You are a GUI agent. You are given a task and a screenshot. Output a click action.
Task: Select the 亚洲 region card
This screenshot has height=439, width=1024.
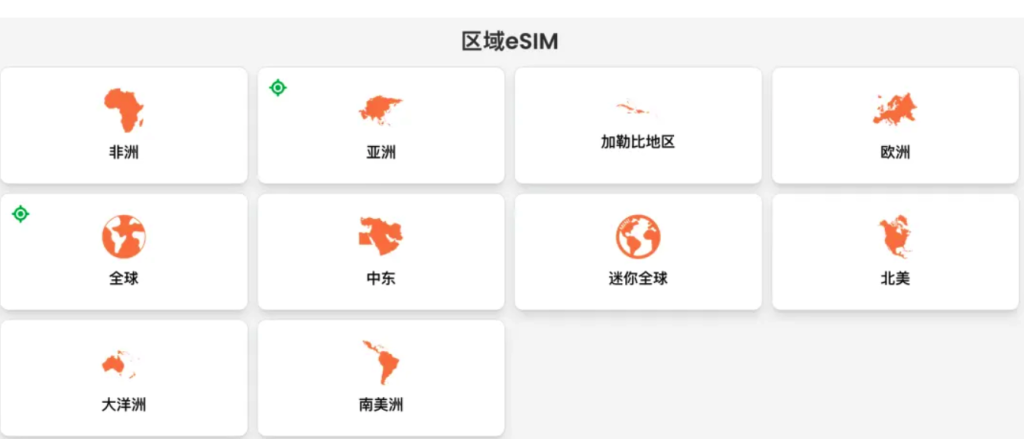[x=381, y=126]
